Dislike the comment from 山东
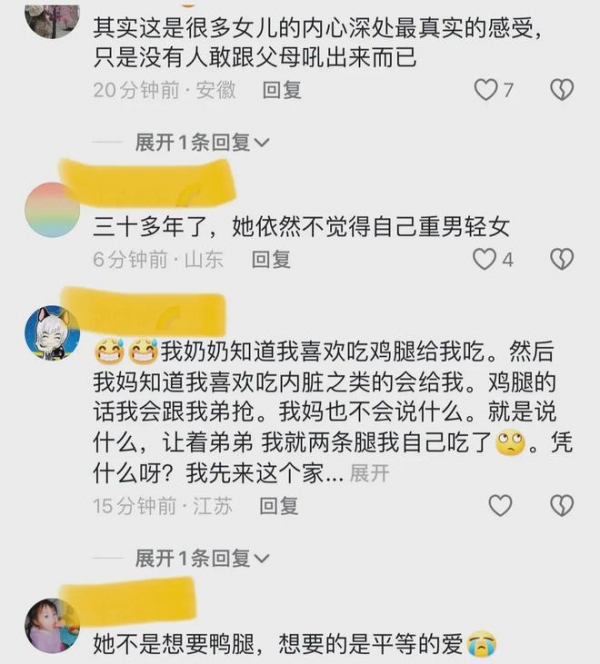Viewport: 600px width, 664px height. pos(562,260)
